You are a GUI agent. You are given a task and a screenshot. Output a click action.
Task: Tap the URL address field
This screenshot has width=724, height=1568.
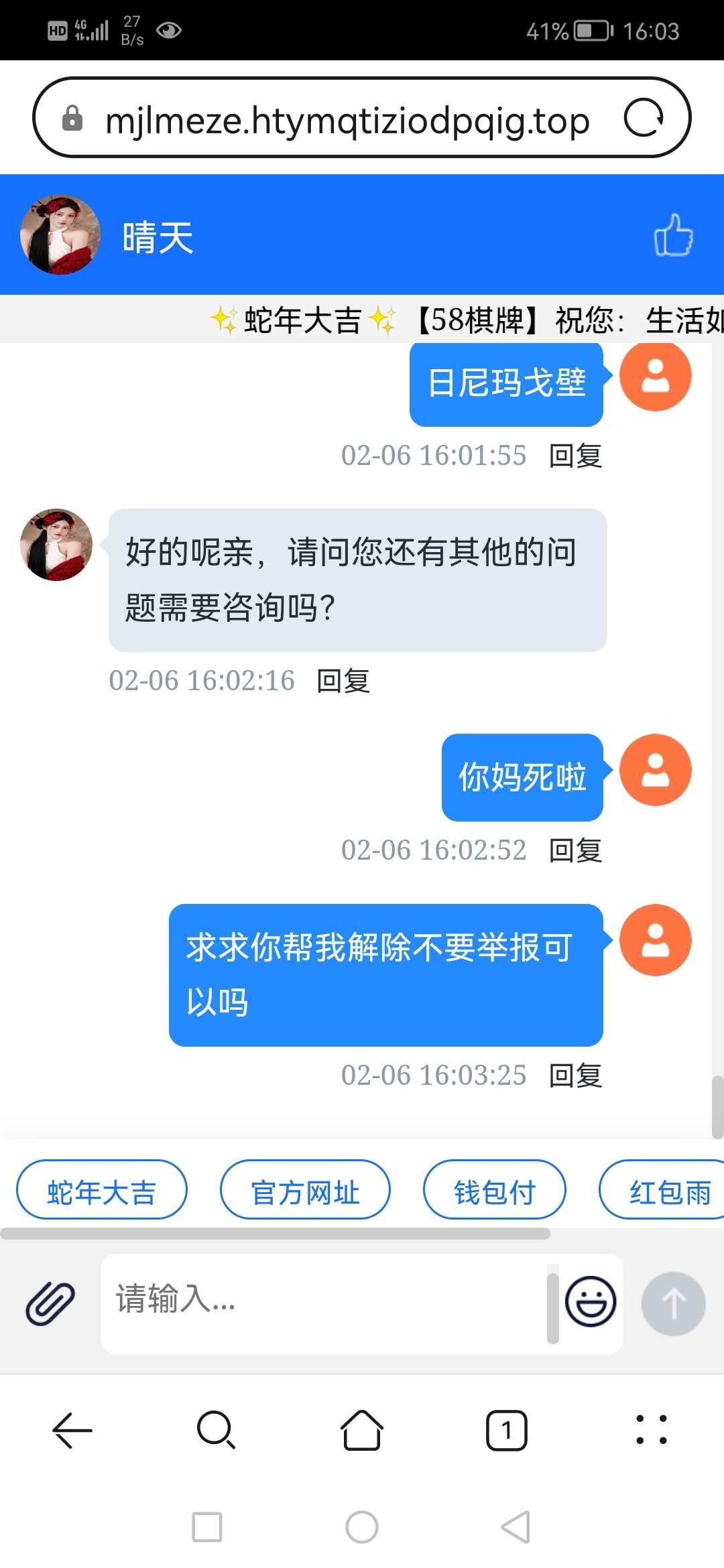point(347,121)
